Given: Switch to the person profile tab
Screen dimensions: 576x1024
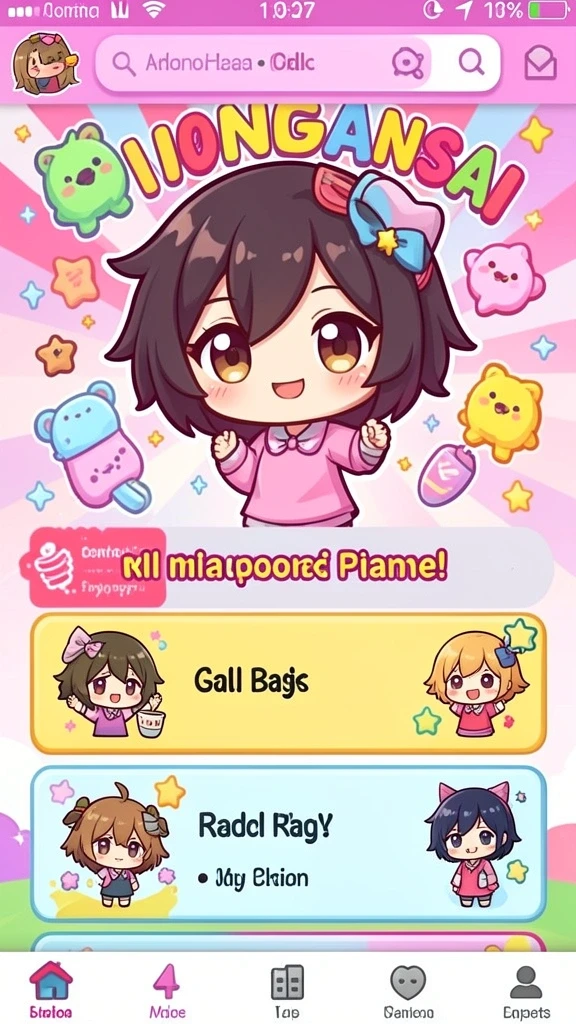Looking at the screenshot, I should click(526, 990).
